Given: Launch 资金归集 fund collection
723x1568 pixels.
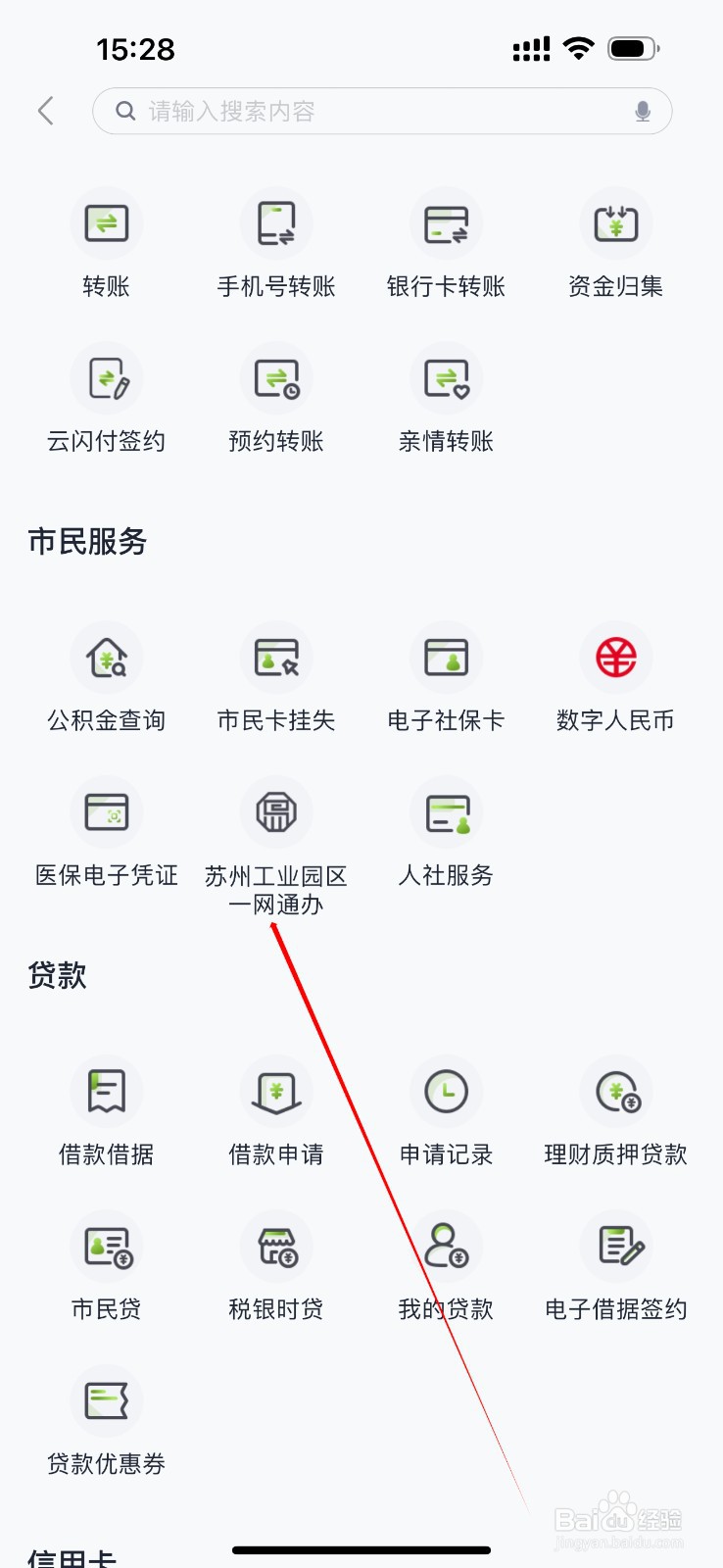Looking at the screenshot, I should click(x=615, y=245).
